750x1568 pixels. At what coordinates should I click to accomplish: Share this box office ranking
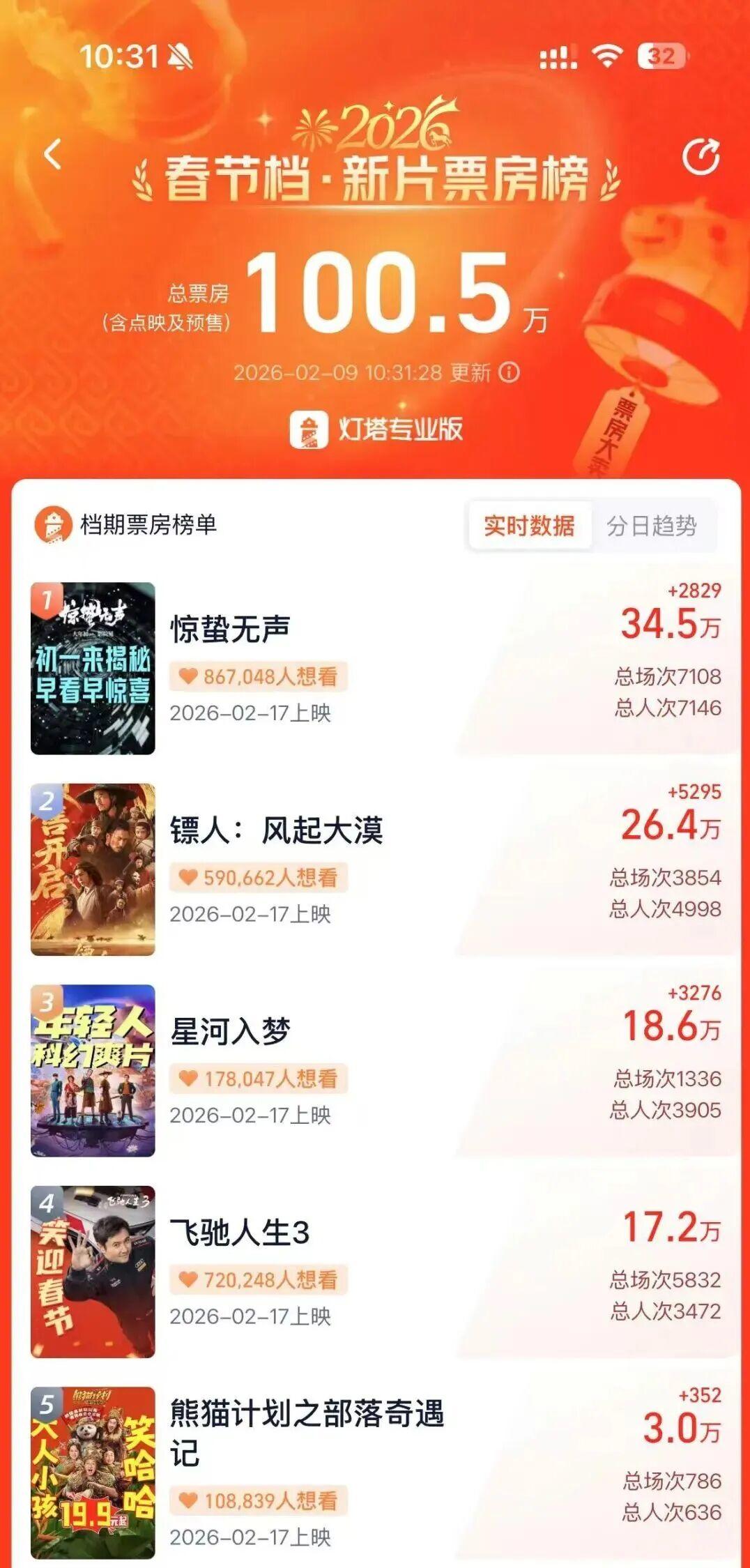[x=700, y=156]
